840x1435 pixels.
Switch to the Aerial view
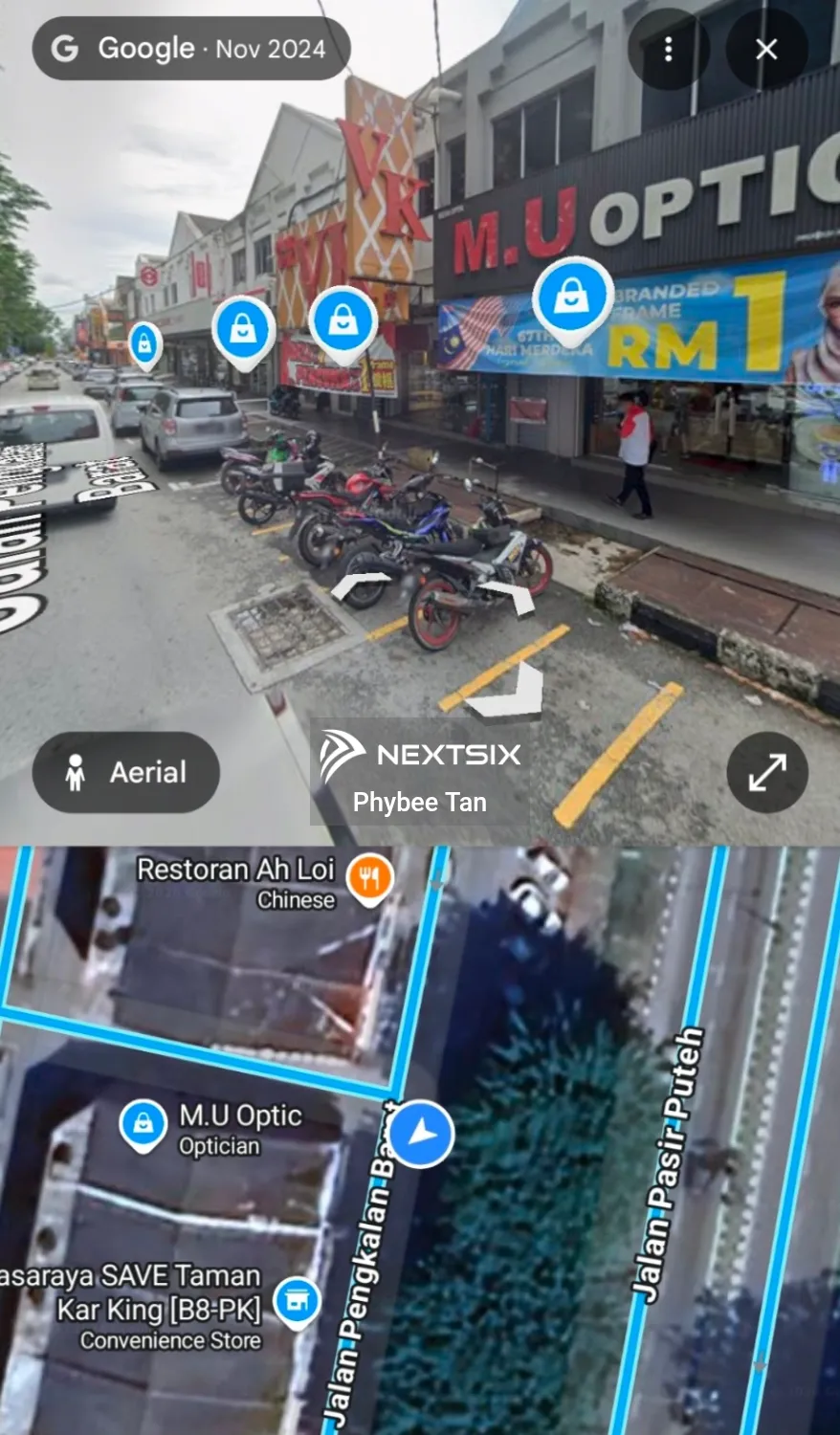point(126,772)
